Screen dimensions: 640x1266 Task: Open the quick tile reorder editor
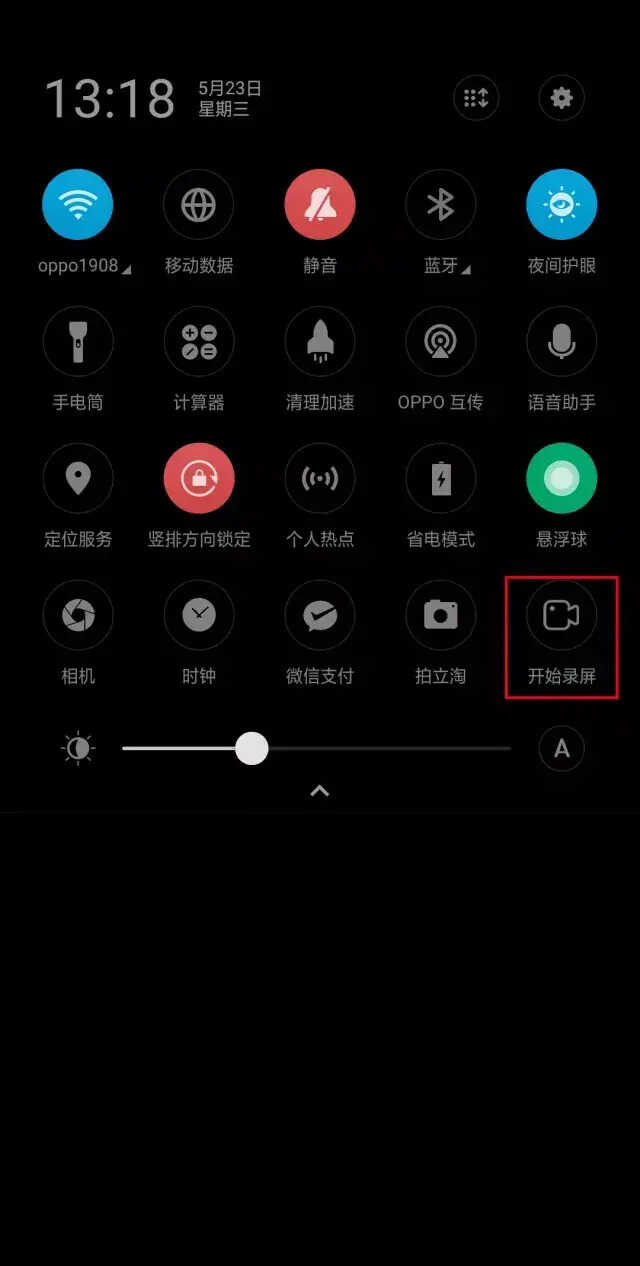(477, 98)
